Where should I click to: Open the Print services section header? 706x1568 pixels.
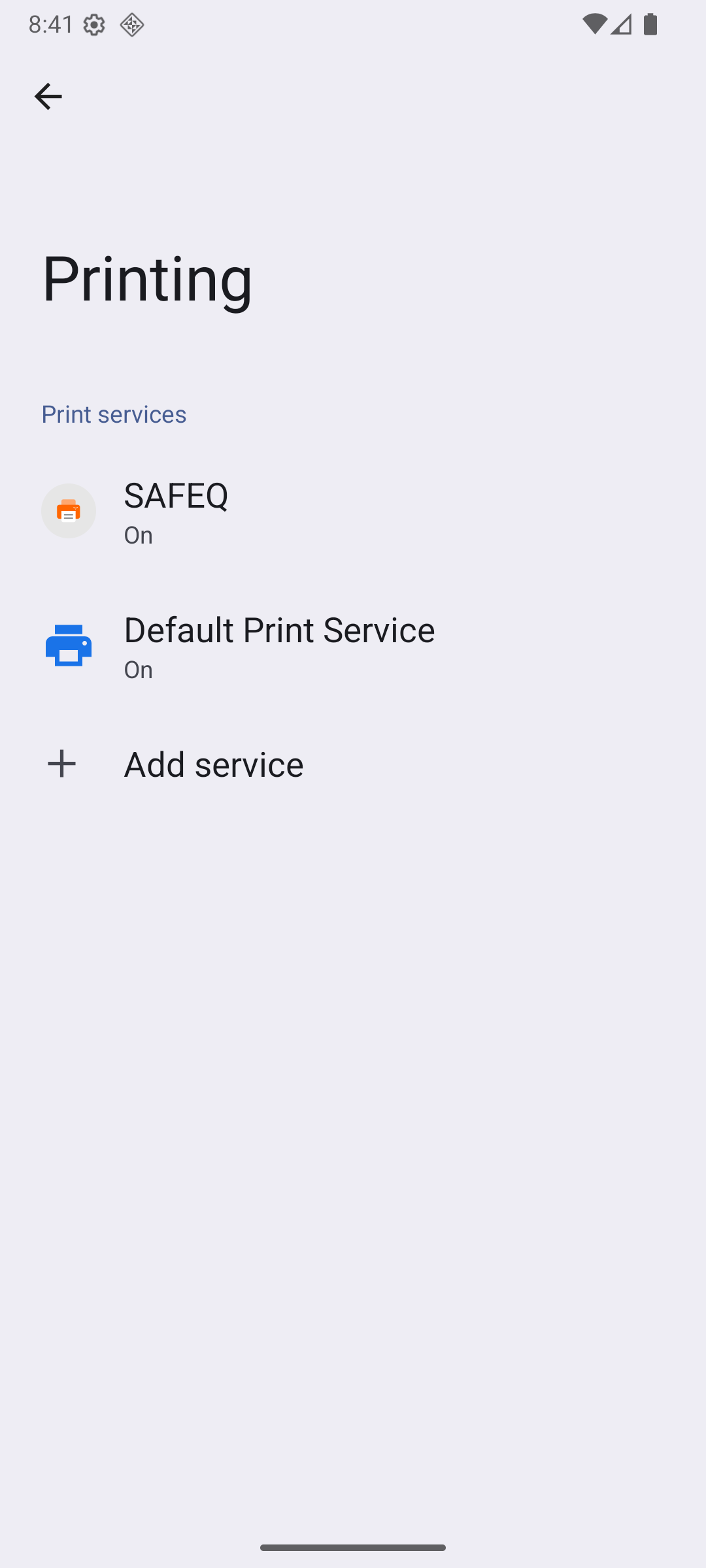(114, 414)
